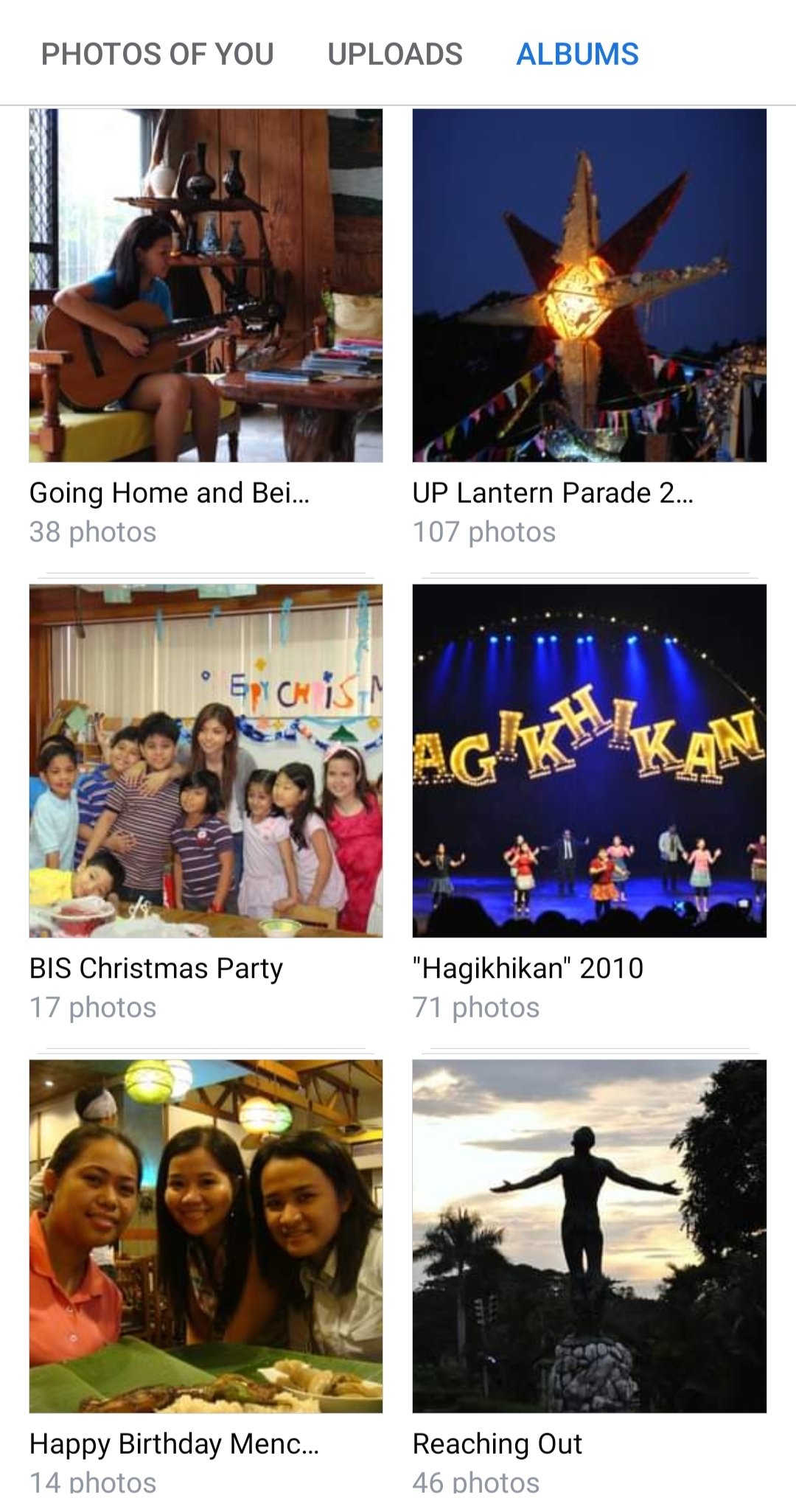Open the UP Lantern Parade album
Screen dimensions: 796x1512
[589, 286]
